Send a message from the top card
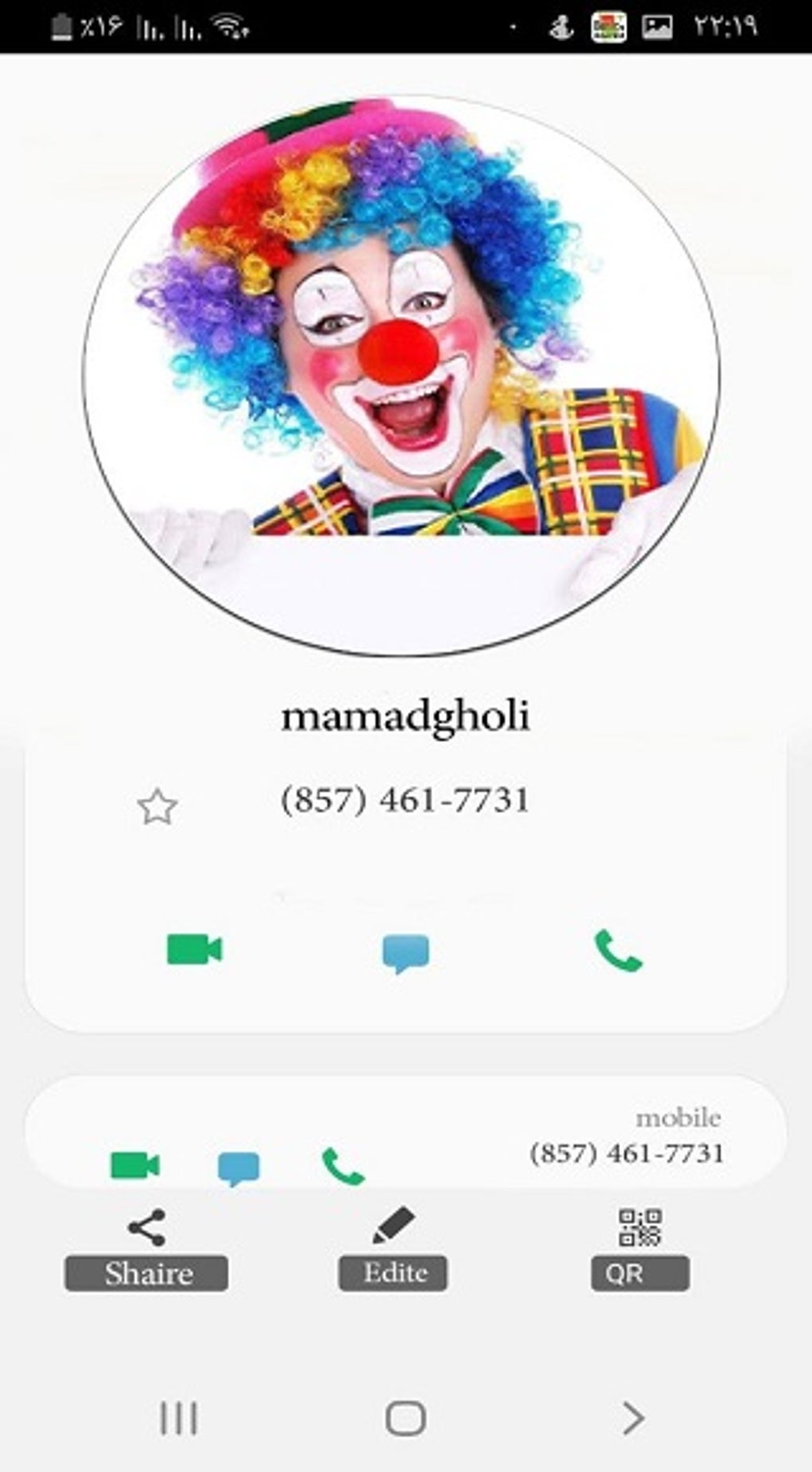 pyautogui.click(x=406, y=952)
